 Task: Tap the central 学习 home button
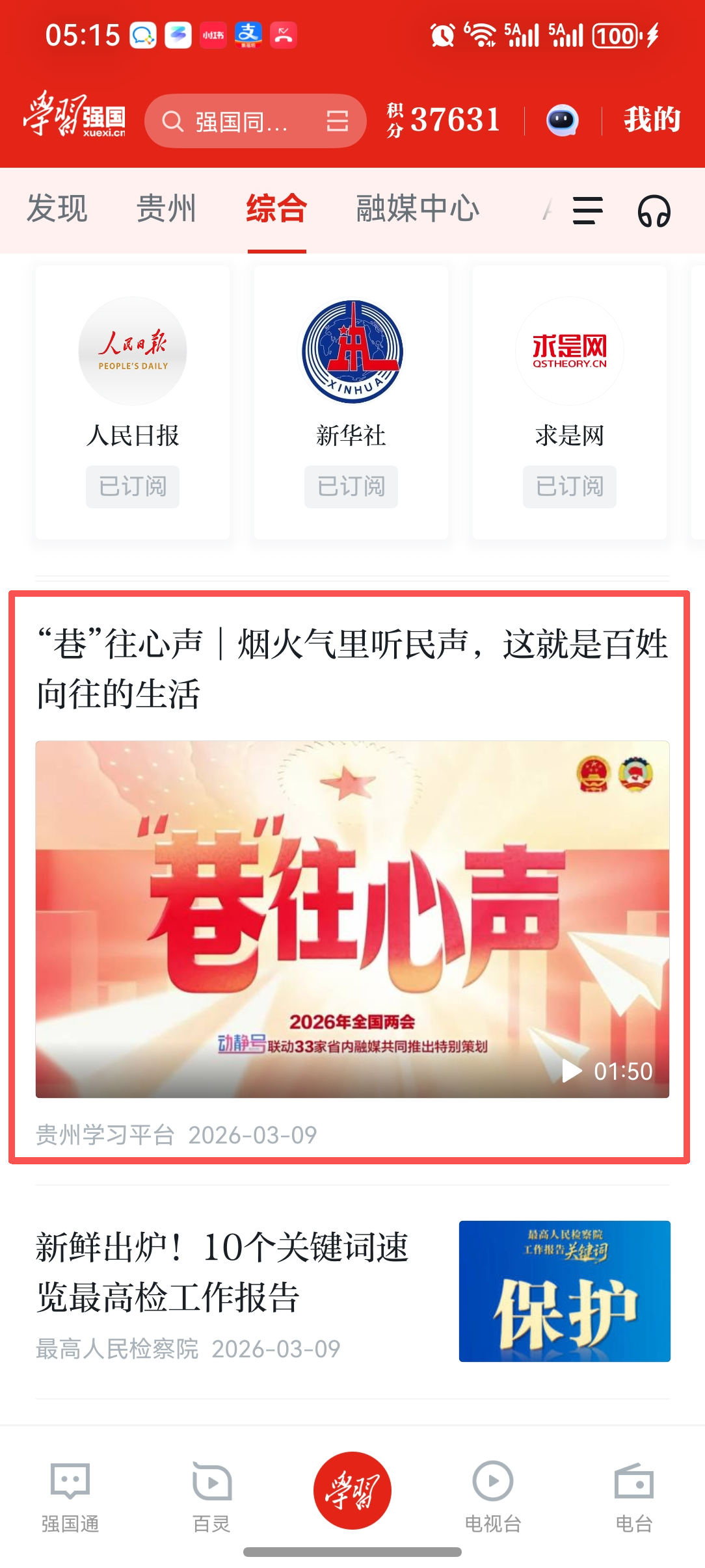click(352, 1490)
